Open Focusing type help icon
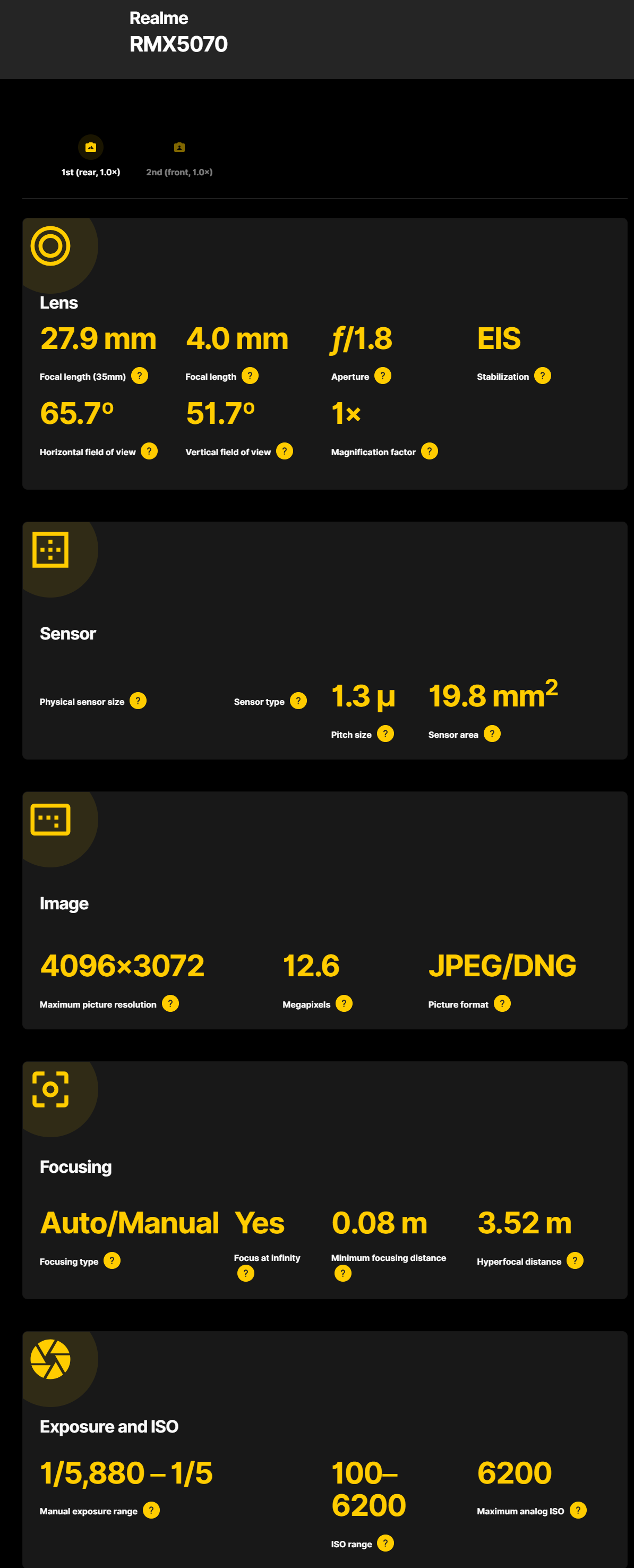Image resolution: width=634 pixels, height=1568 pixels. pos(112,1260)
